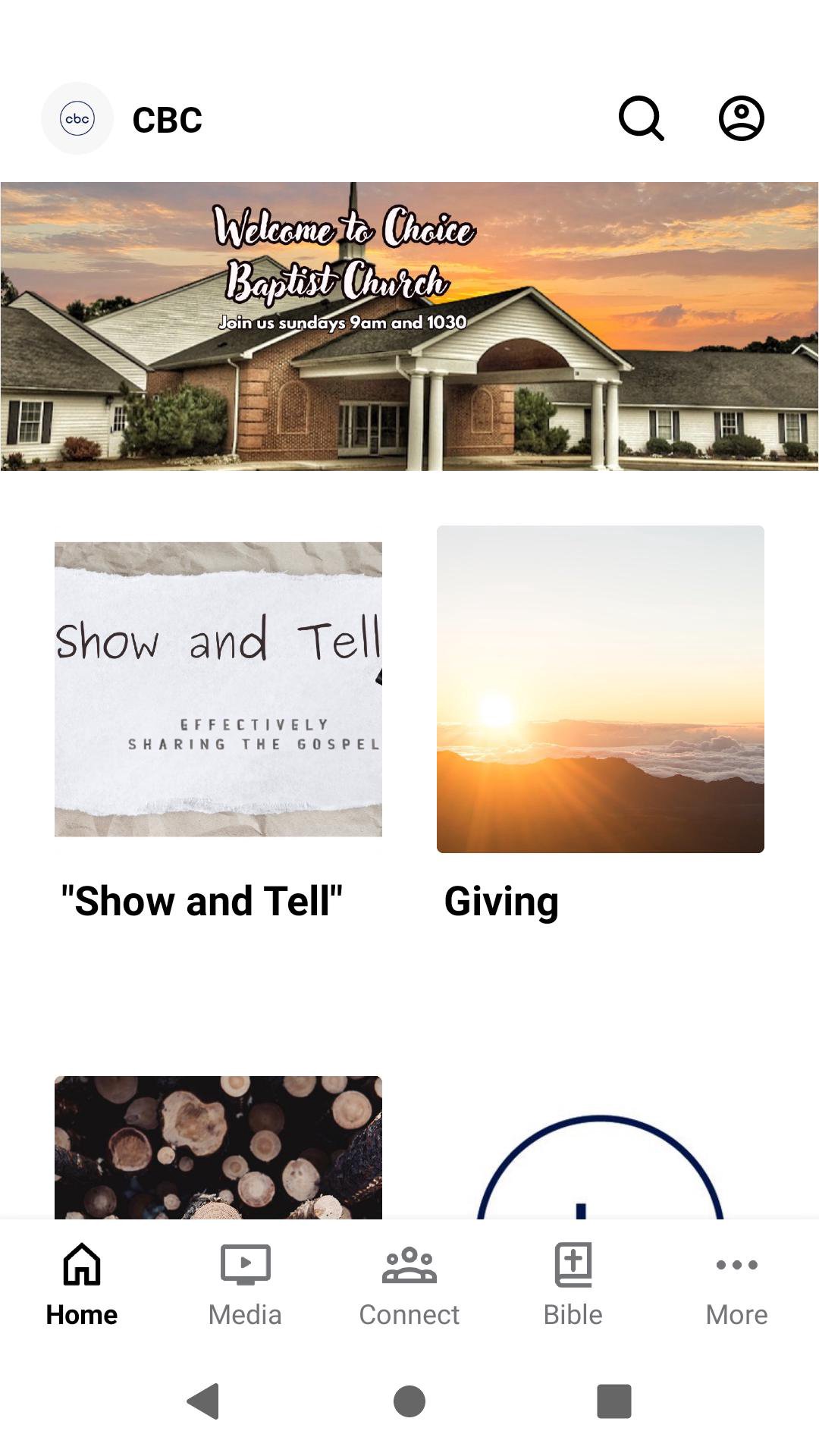Select the Home tab
Viewport: 819px width, 1456px height.
[x=82, y=1282]
